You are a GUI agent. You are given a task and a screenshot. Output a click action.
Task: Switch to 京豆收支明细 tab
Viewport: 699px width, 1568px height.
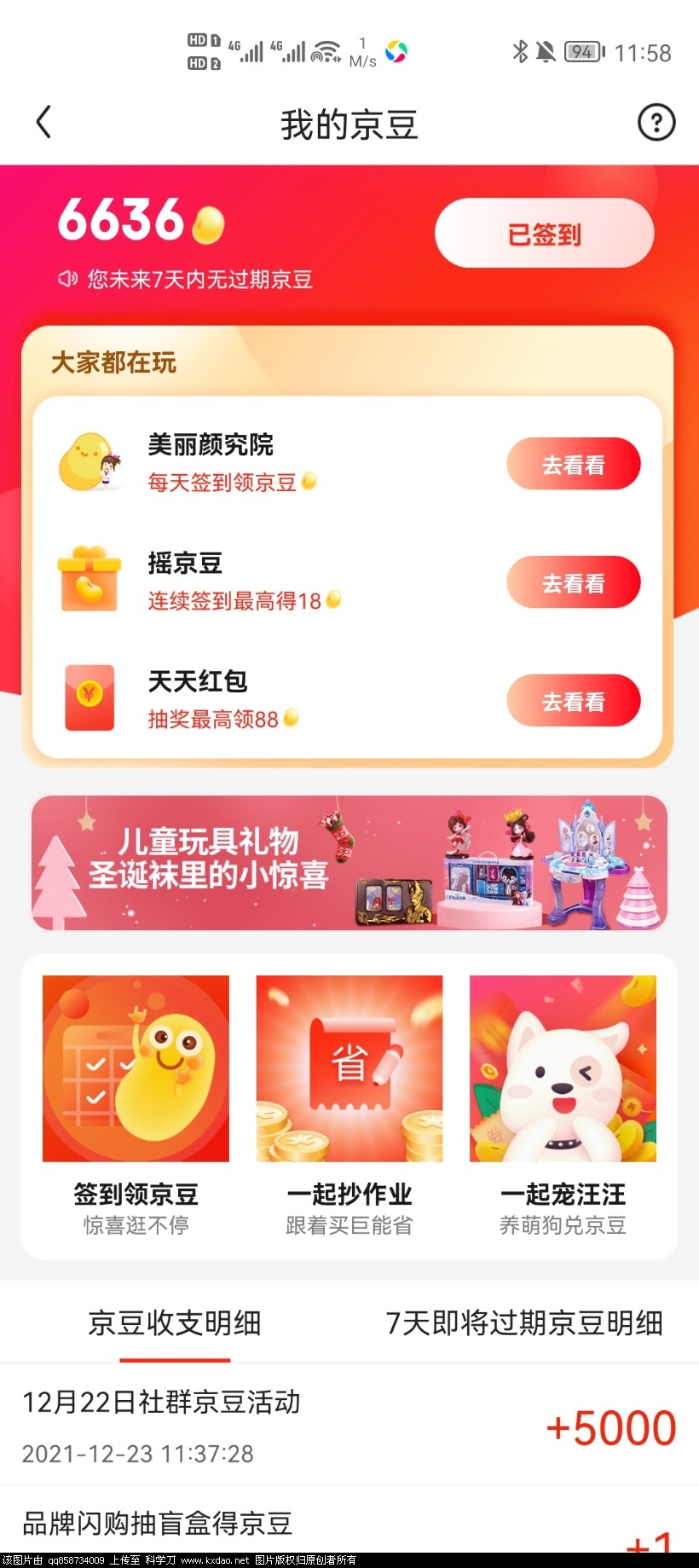coord(175,1323)
